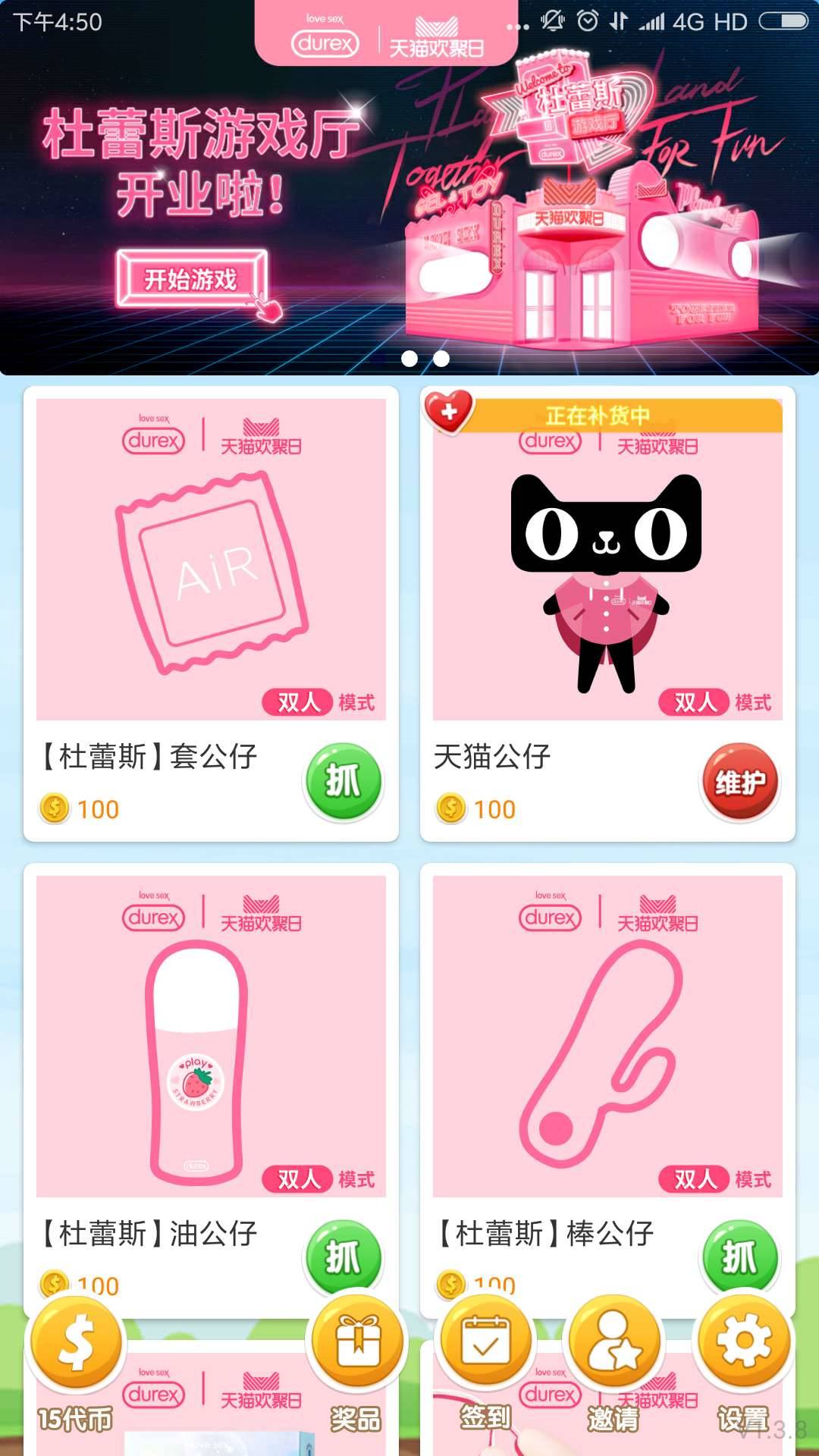Viewport: 819px width, 1456px height.
Task: Tap 抓 button for 【杜蕾斯】油公仔
Action: (x=343, y=1255)
